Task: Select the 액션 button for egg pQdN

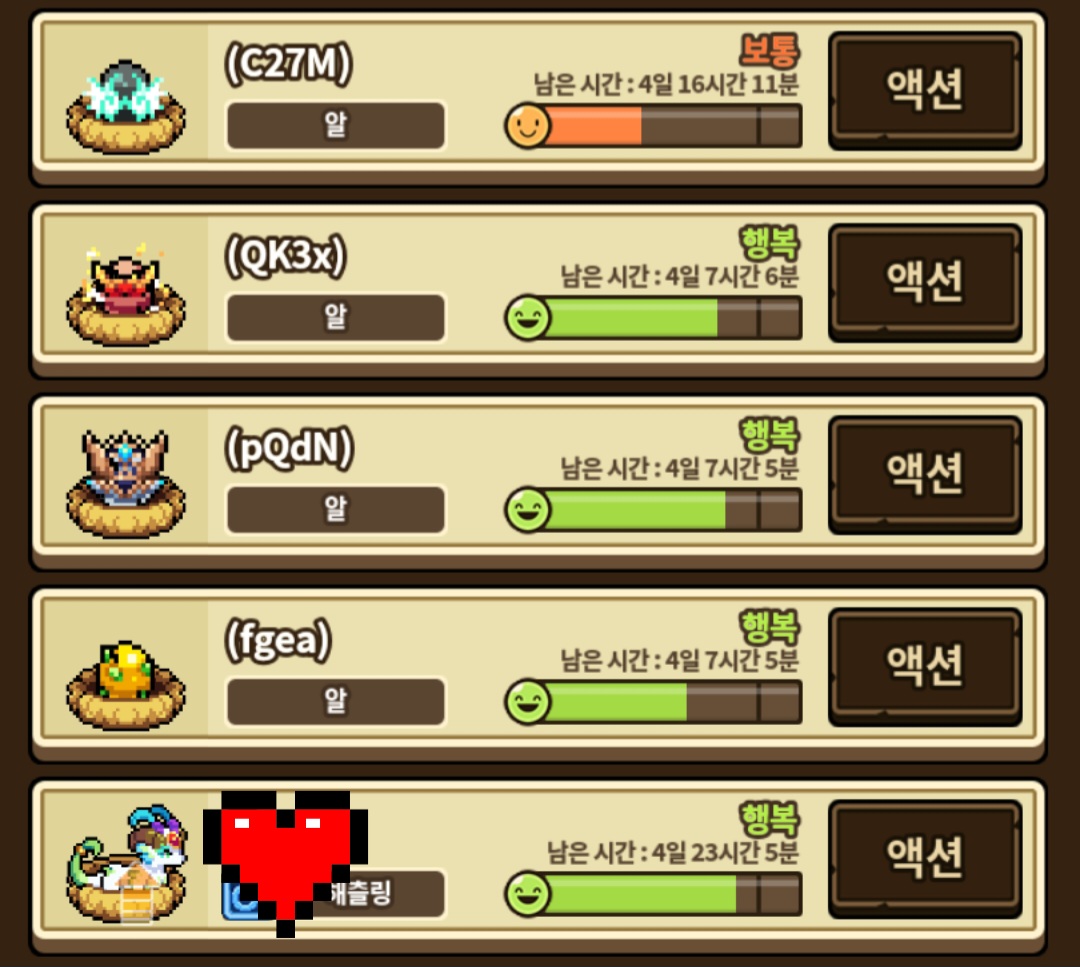Action: pyautogui.click(x=925, y=474)
